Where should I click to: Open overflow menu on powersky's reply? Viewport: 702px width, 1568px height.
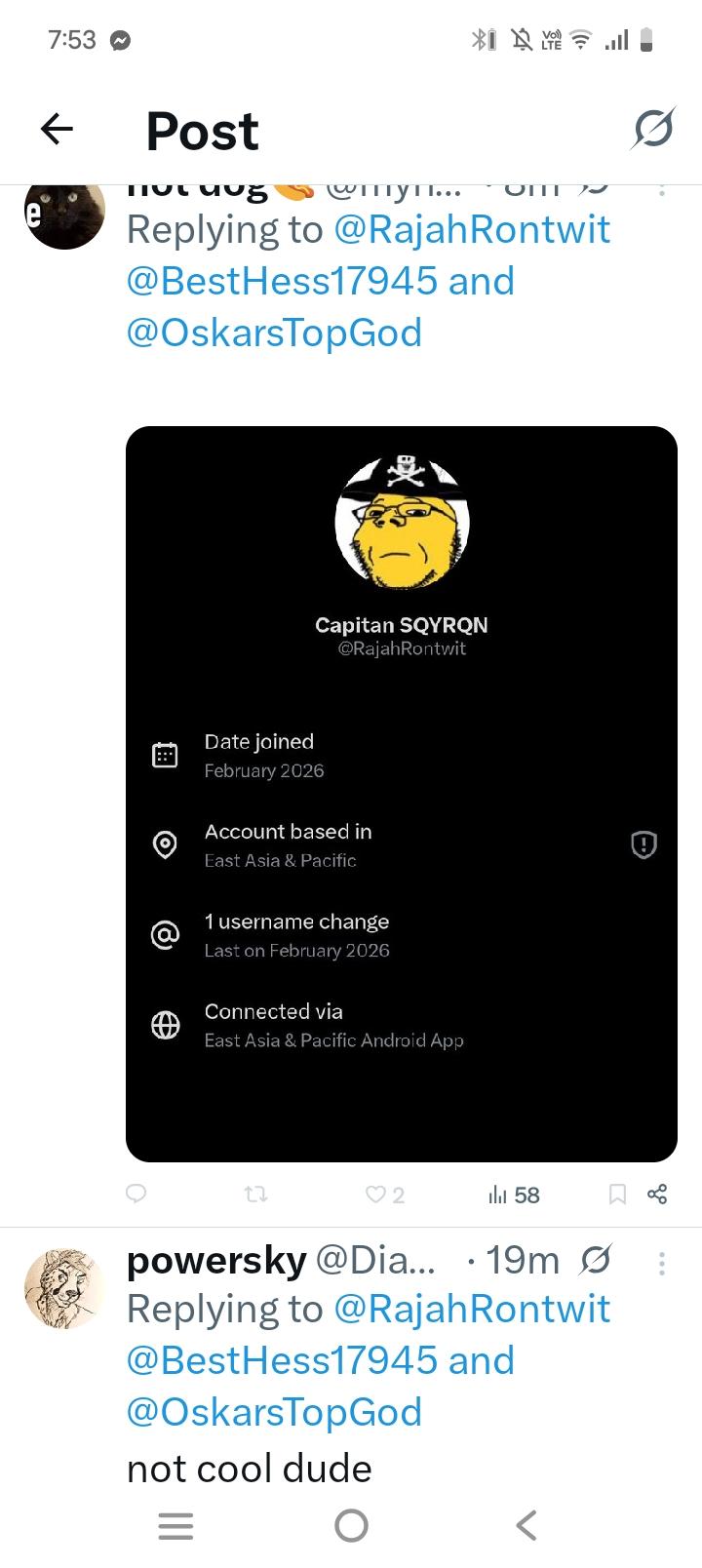(662, 1263)
